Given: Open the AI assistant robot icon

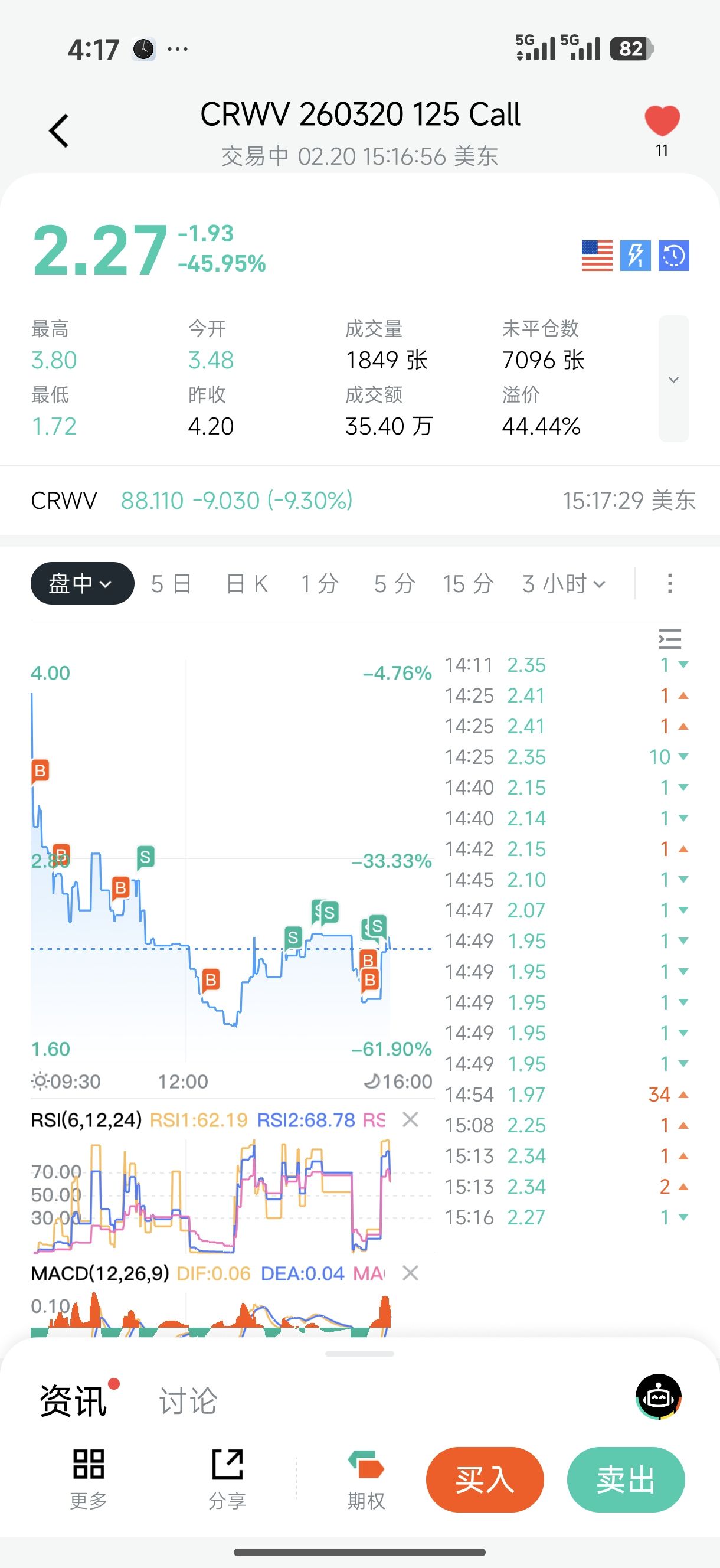Looking at the screenshot, I should click(x=658, y=1397).
